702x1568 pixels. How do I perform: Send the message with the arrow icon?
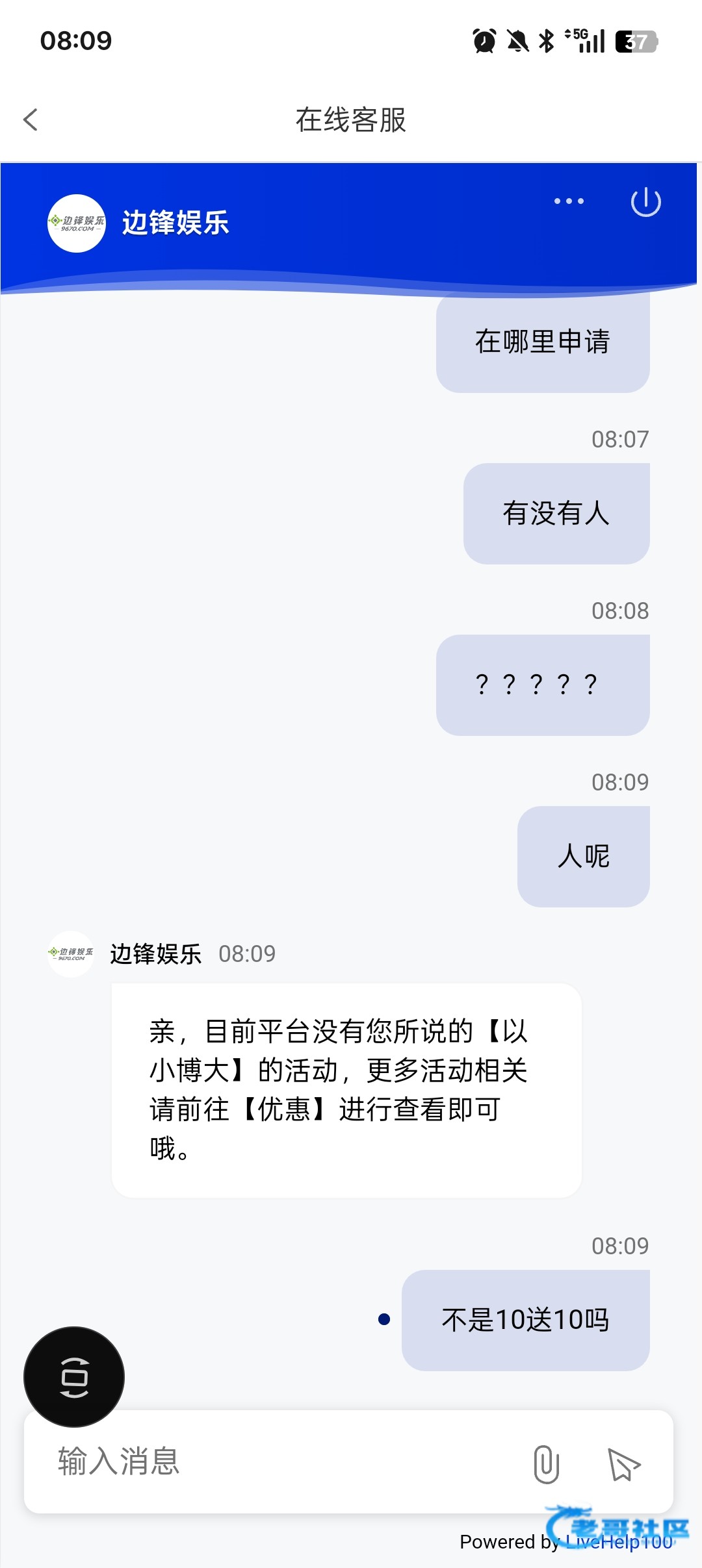coord(624,1464)
